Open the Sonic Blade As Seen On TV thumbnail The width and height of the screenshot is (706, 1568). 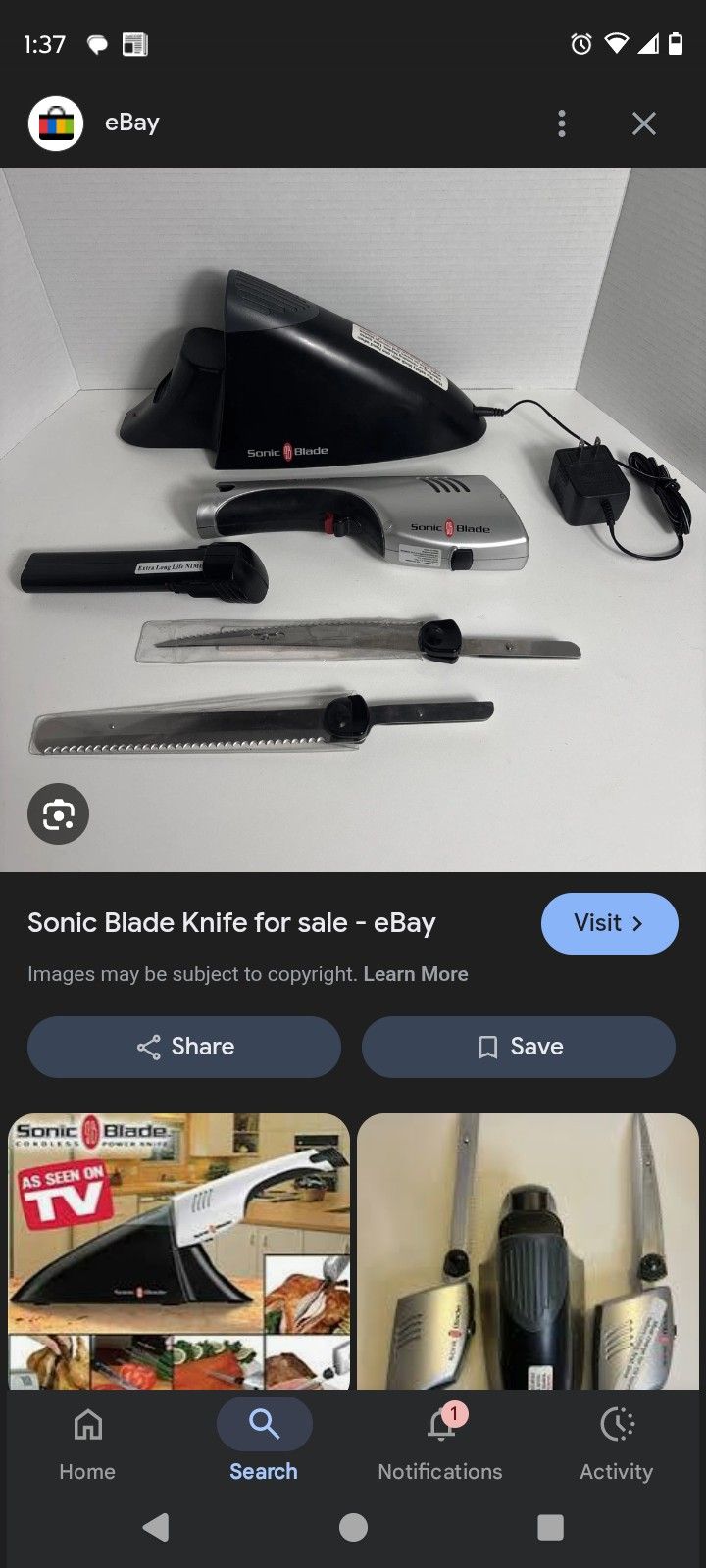click(179, 1249)
